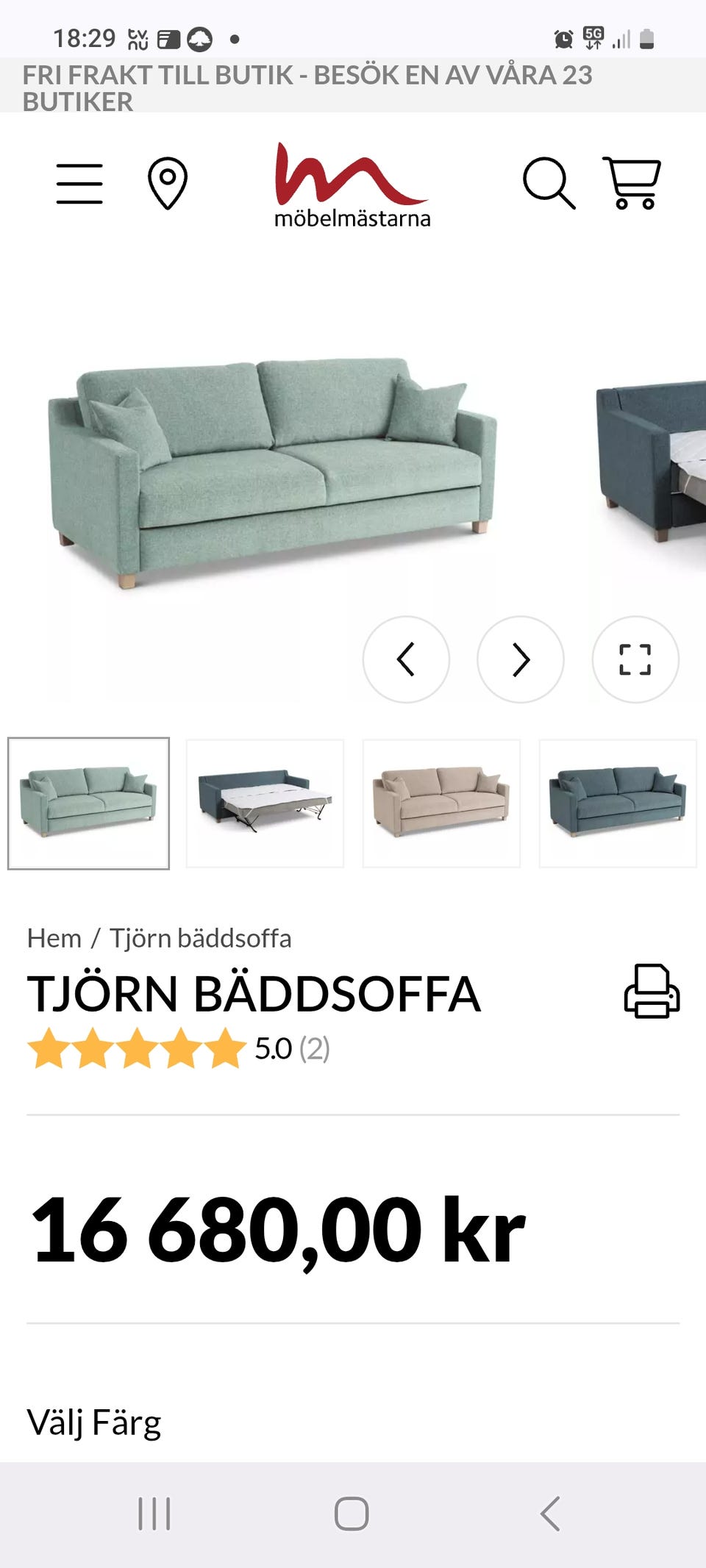Select the mint green sofa thumbnail
This screenshot has height=1568, width=706.
tap(88, 803)
